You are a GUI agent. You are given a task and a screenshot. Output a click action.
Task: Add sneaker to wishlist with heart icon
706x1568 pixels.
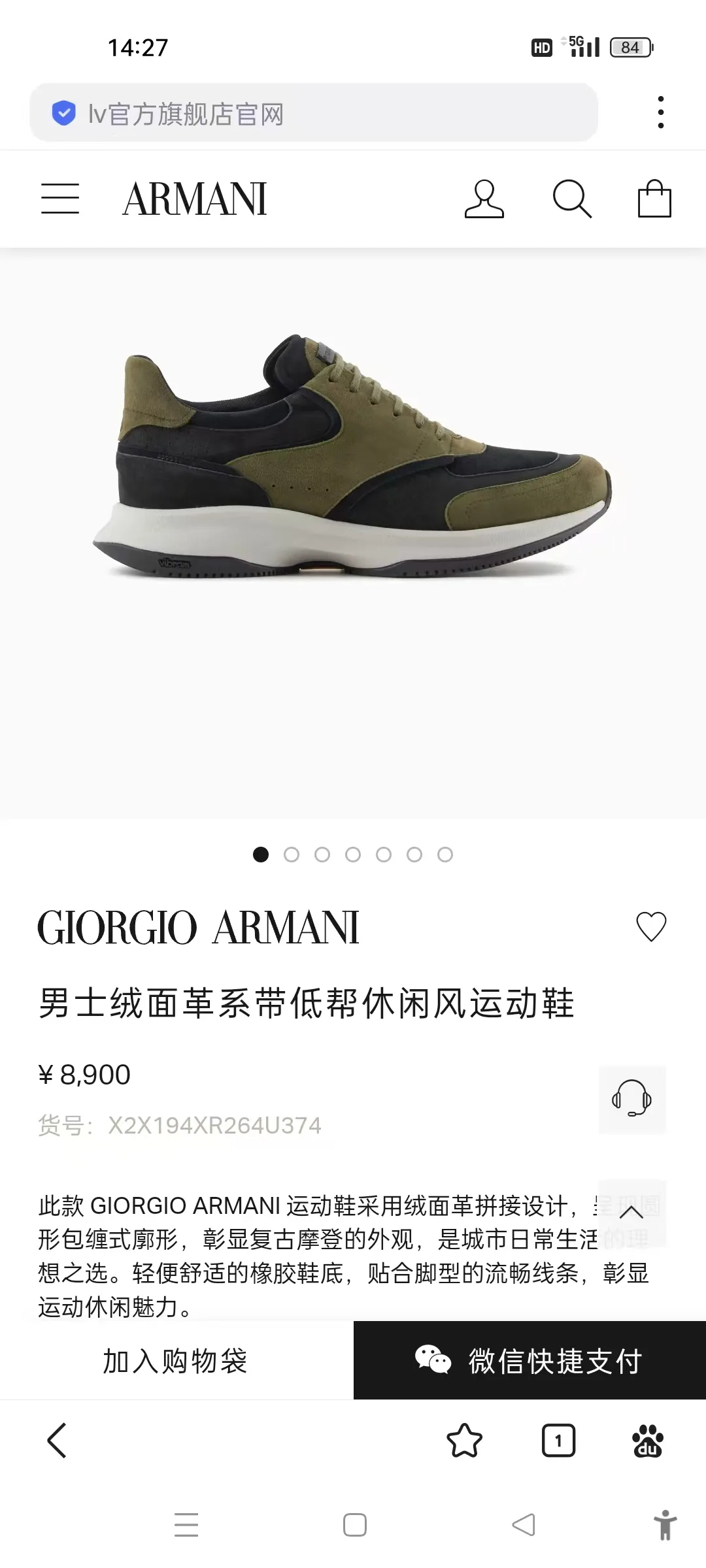[x=651, y=926]
